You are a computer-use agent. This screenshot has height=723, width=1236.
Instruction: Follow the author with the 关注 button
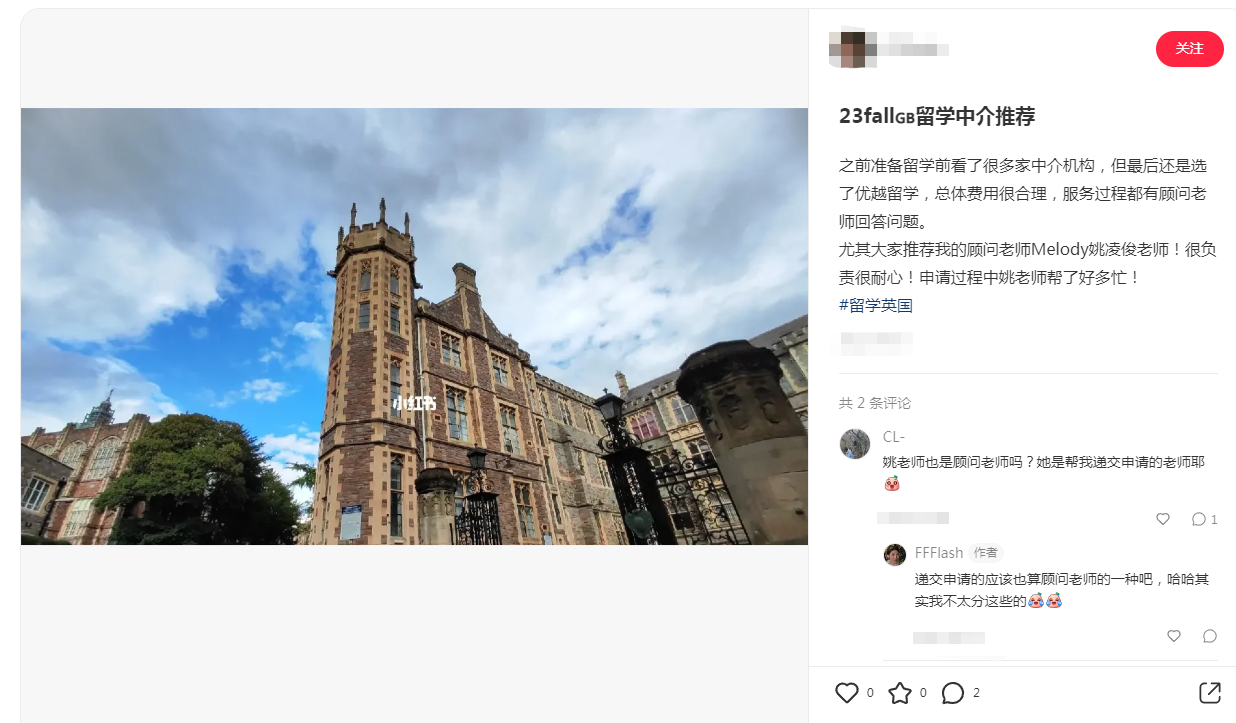1189,48
